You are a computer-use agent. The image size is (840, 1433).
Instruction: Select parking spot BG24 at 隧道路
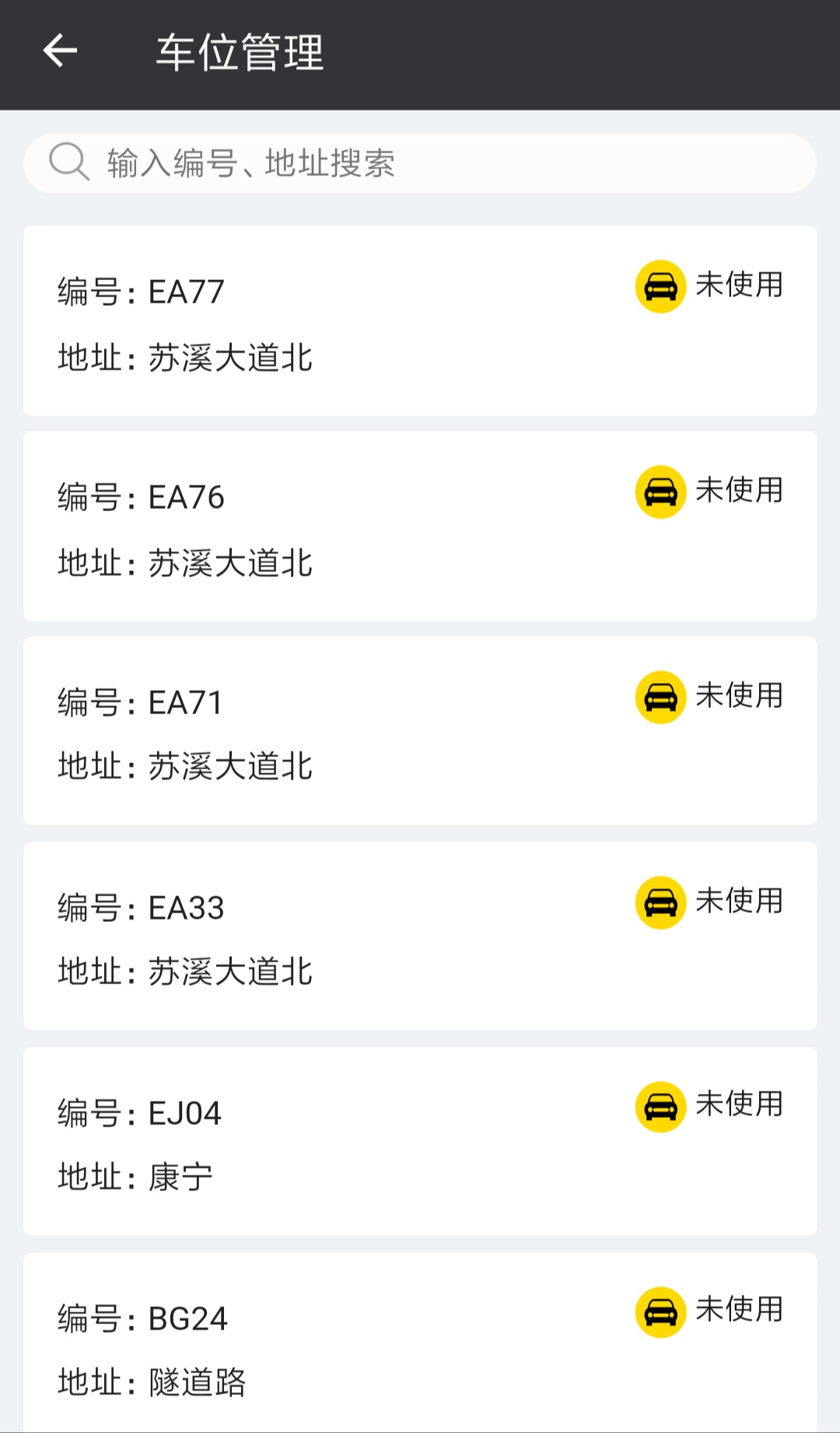coord(420,1343)
